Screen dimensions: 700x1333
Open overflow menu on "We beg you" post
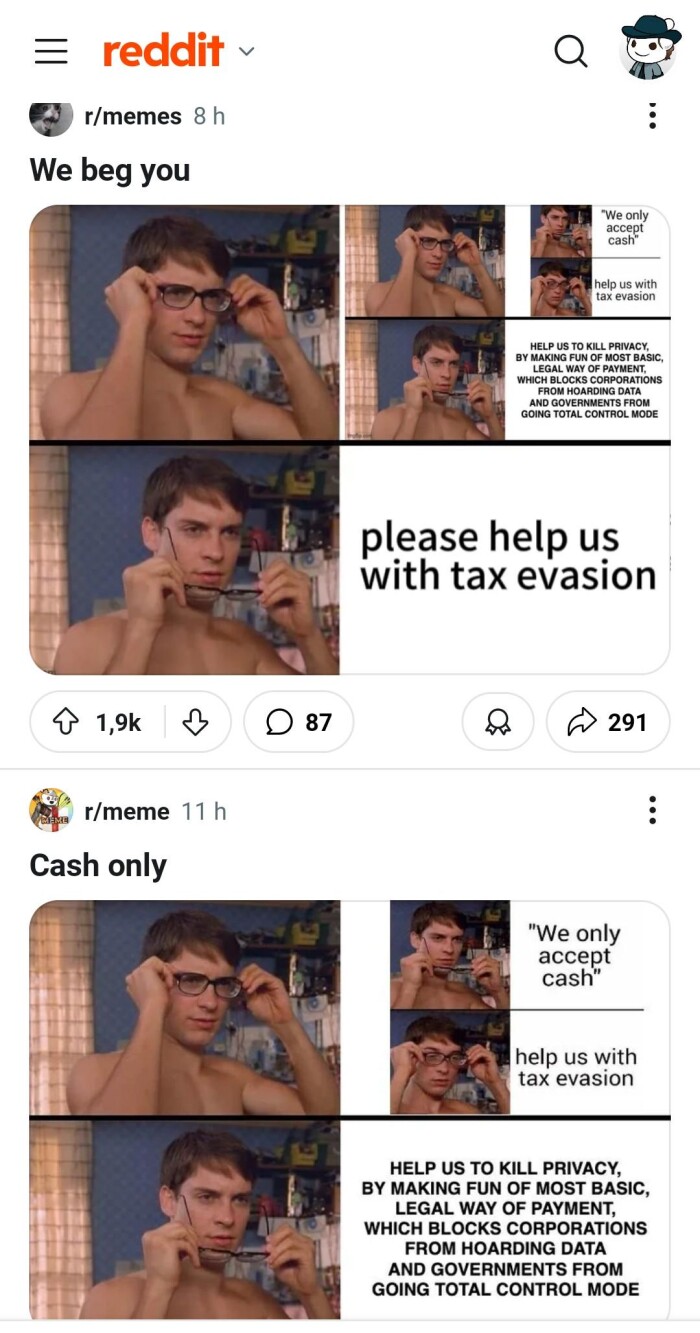[652, 116]
